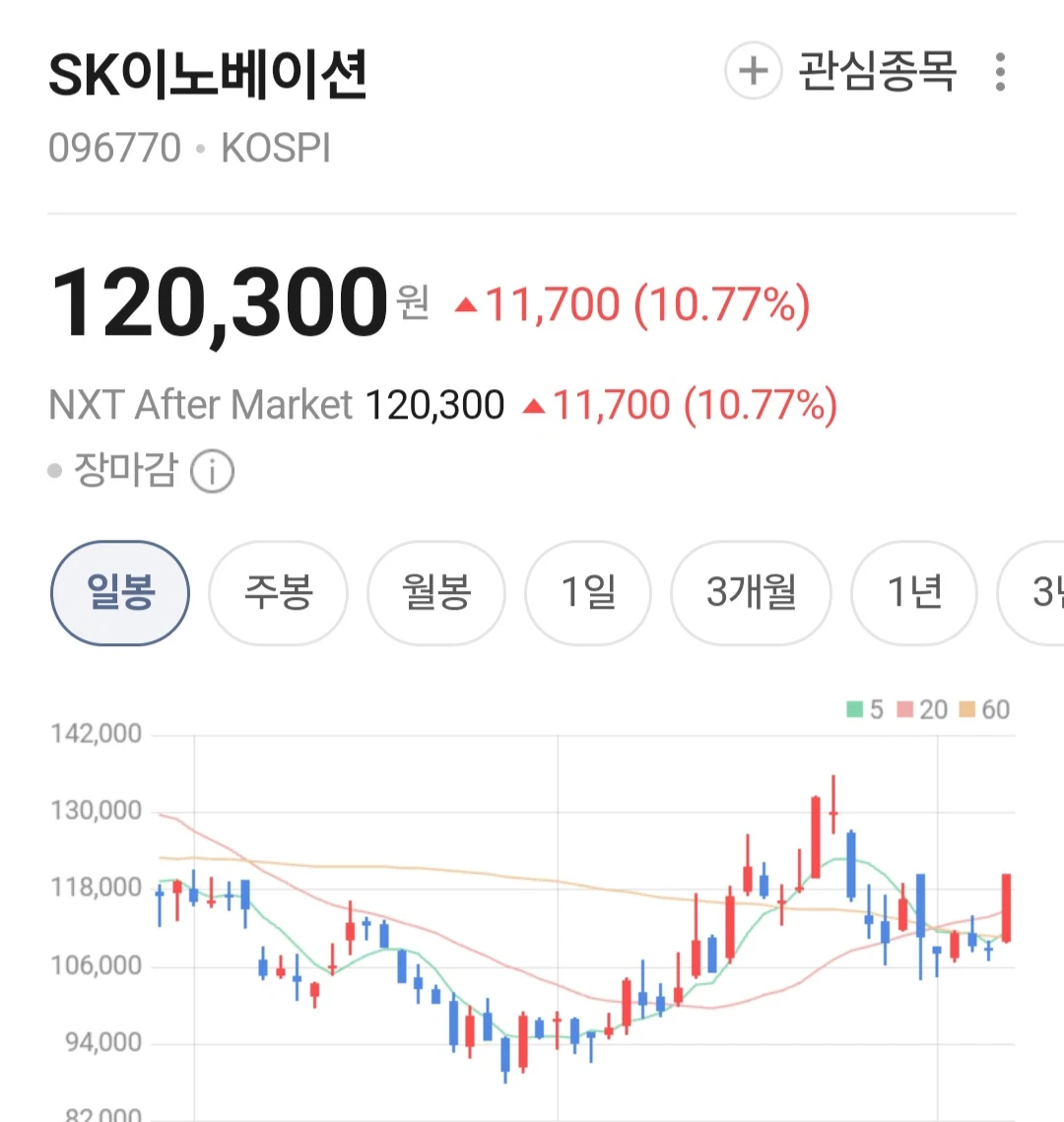Image resolution: width=1064 pixels, height=1122 pixels.
Task: Show the 3개월 chart range
Action: point(752,592)
